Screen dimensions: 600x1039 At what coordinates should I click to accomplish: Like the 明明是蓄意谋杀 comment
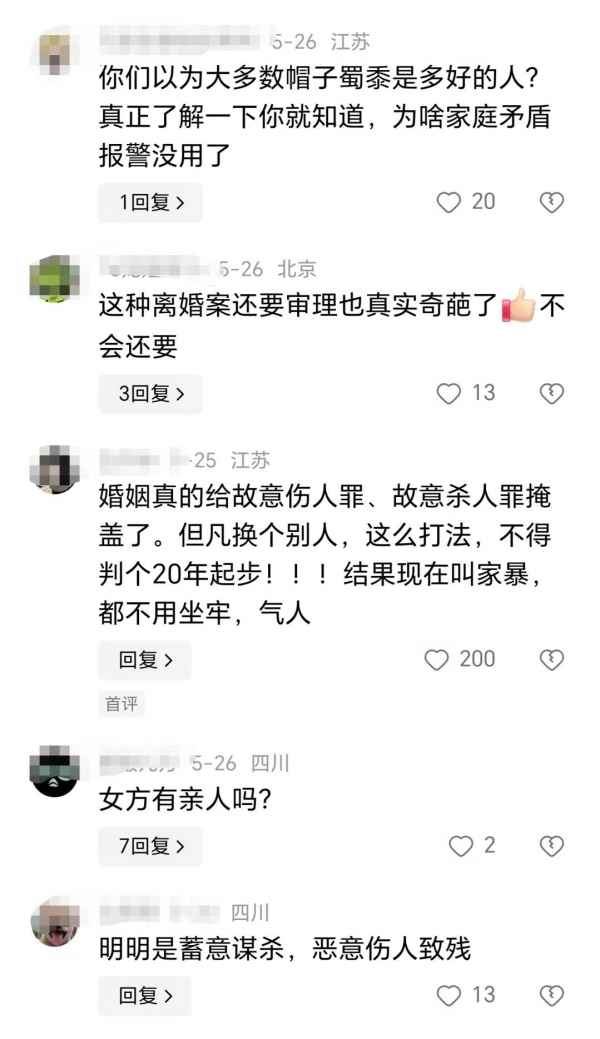tap(449, 996)
